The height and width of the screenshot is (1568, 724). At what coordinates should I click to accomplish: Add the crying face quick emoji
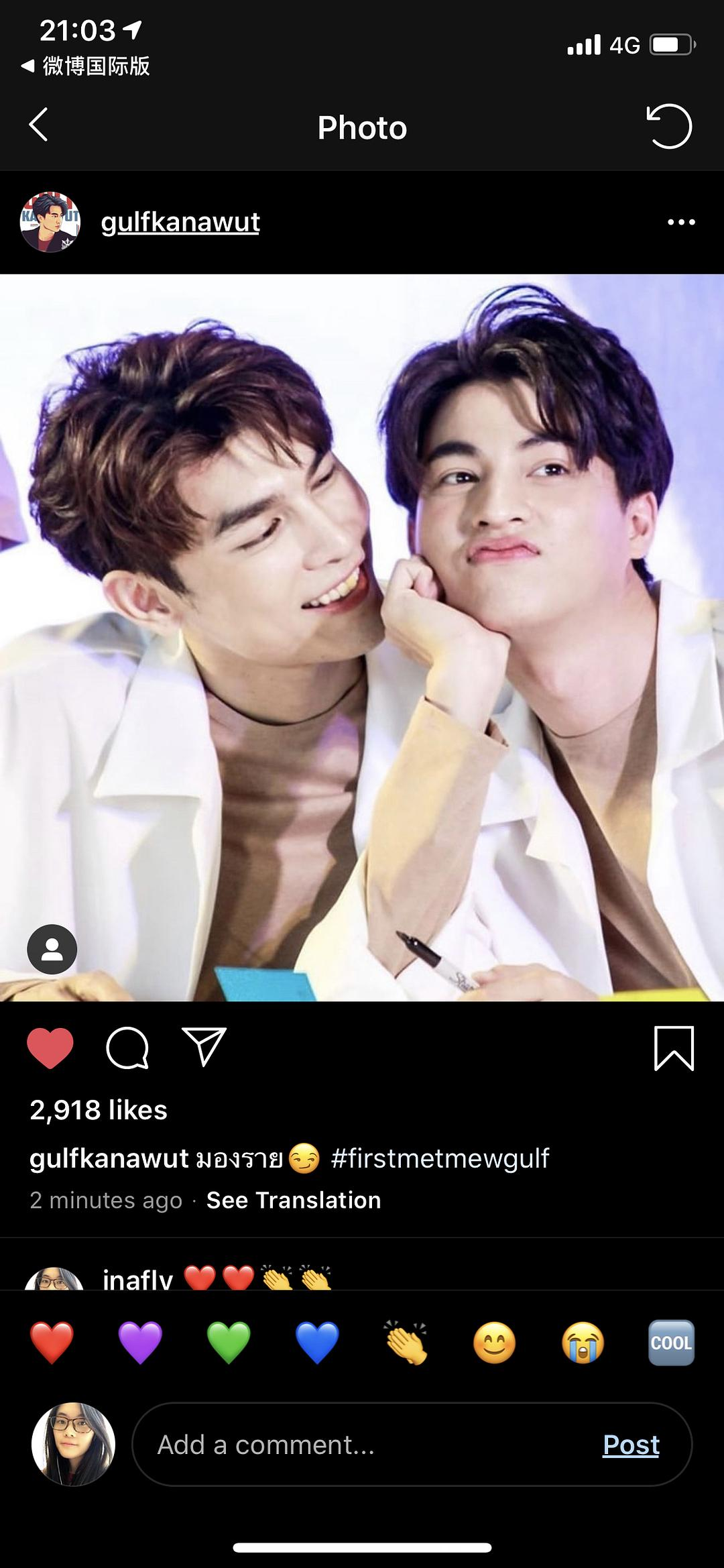(583, 1343)
